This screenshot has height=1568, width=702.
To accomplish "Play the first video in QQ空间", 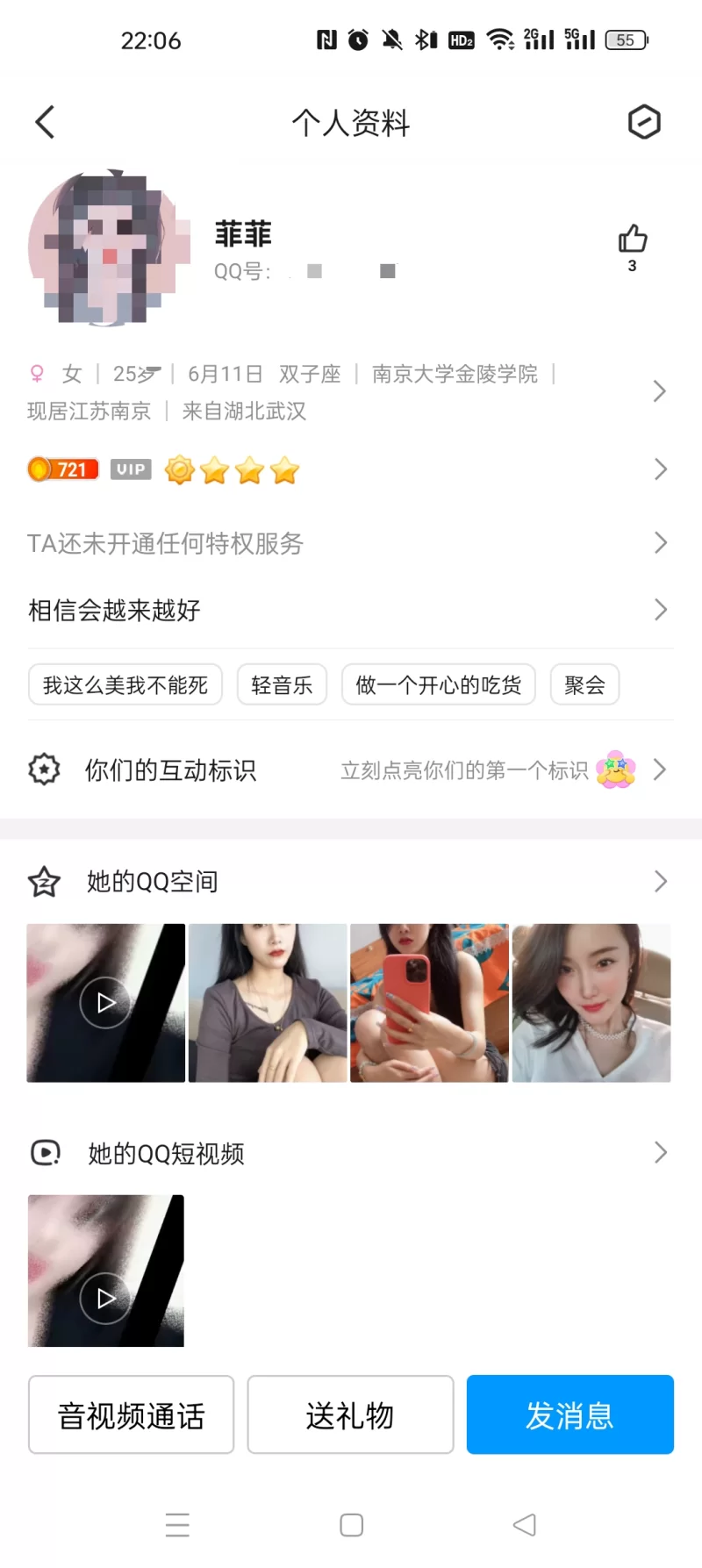I will (105, 1003).
